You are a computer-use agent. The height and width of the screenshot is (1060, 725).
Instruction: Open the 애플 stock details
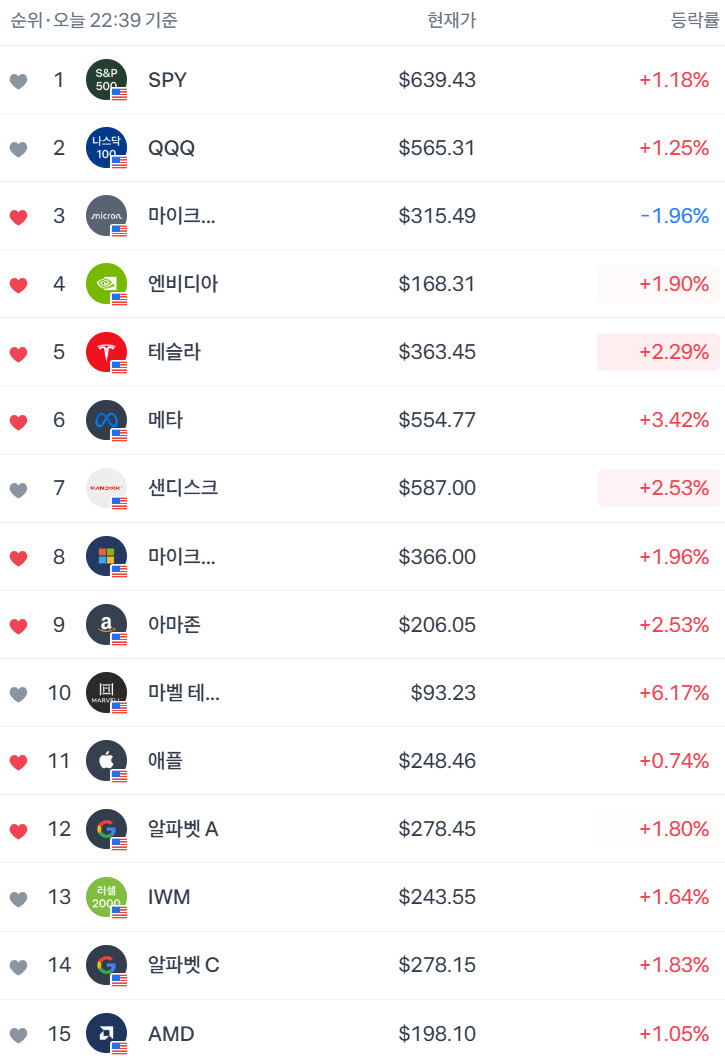pyautogui.click(x=362, y=761)
